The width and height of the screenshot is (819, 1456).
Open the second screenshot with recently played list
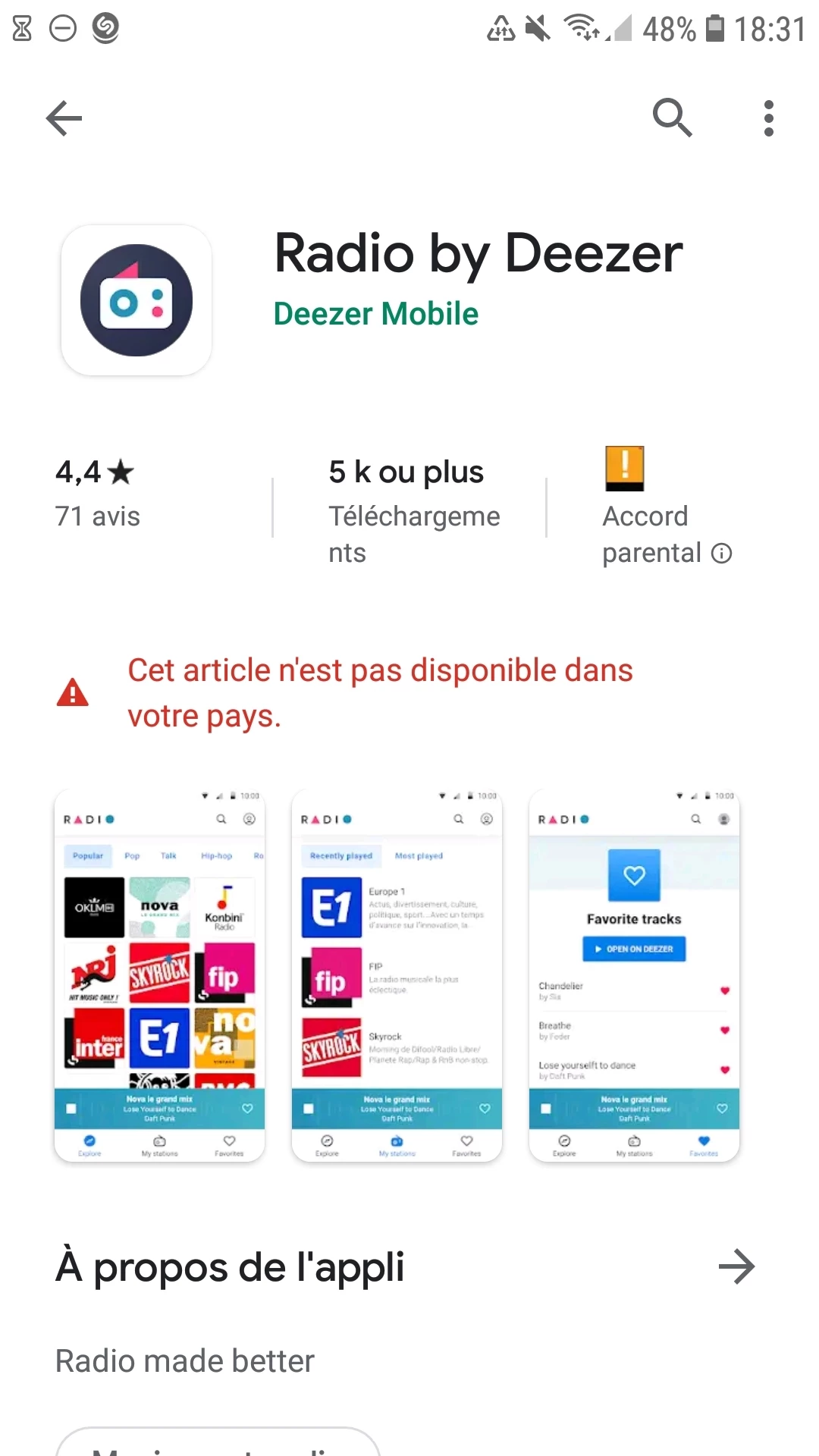[x=397, y=975]
